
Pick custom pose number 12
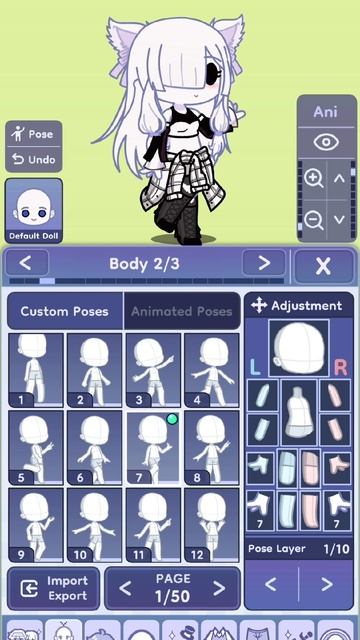211,525
